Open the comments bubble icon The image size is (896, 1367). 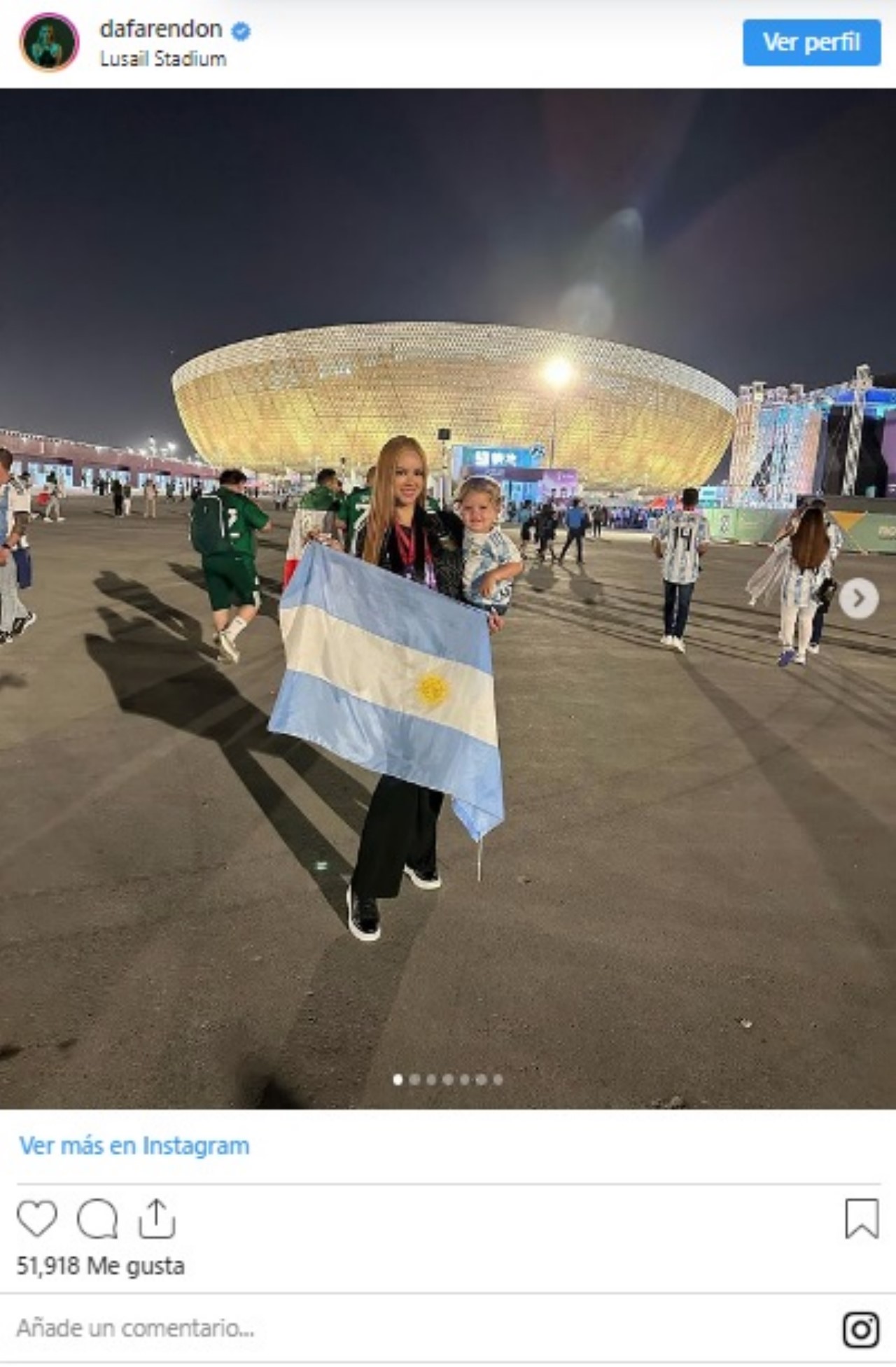97,1219
